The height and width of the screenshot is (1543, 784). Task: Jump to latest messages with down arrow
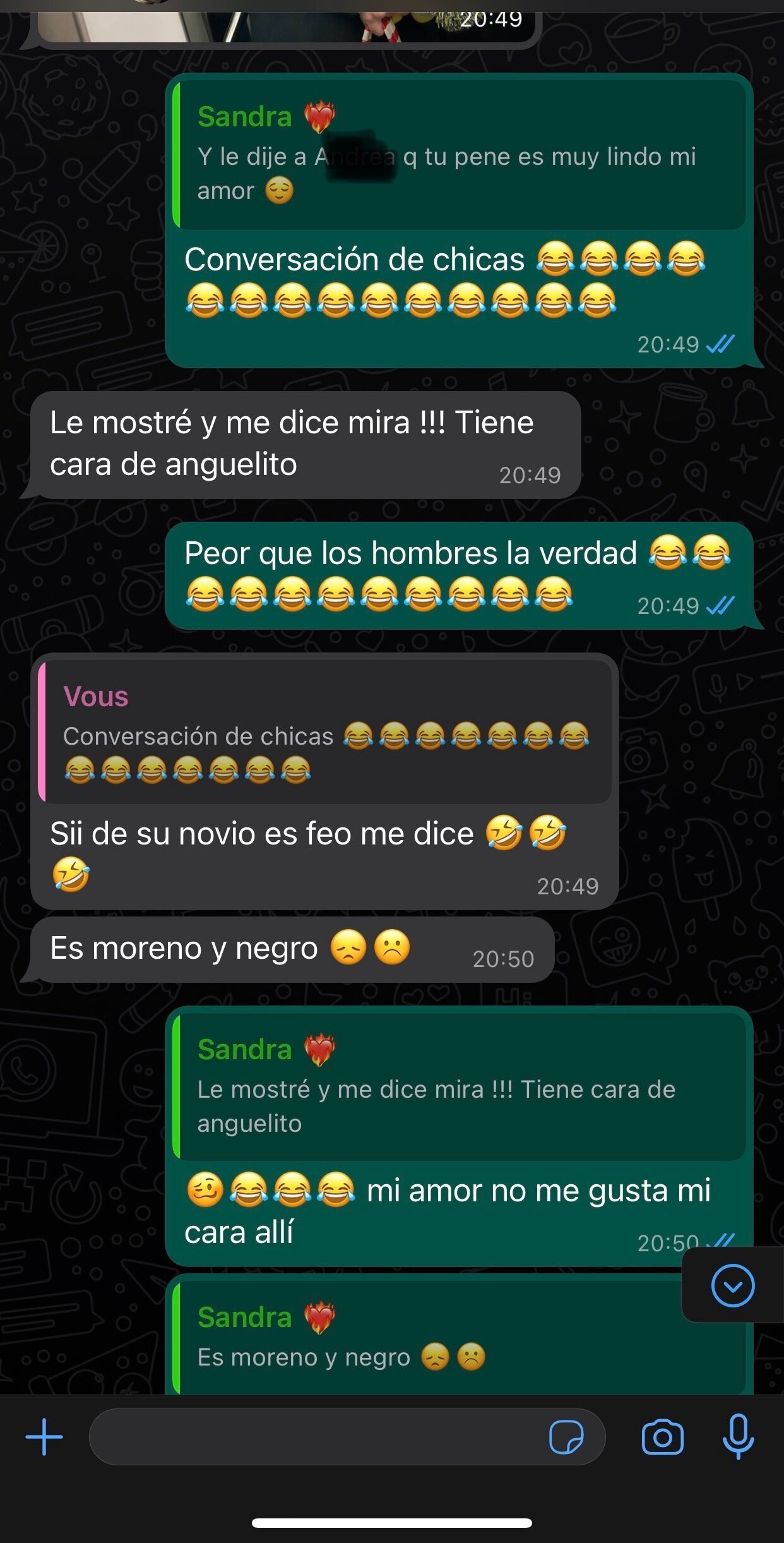click(x=732, y=1285)
